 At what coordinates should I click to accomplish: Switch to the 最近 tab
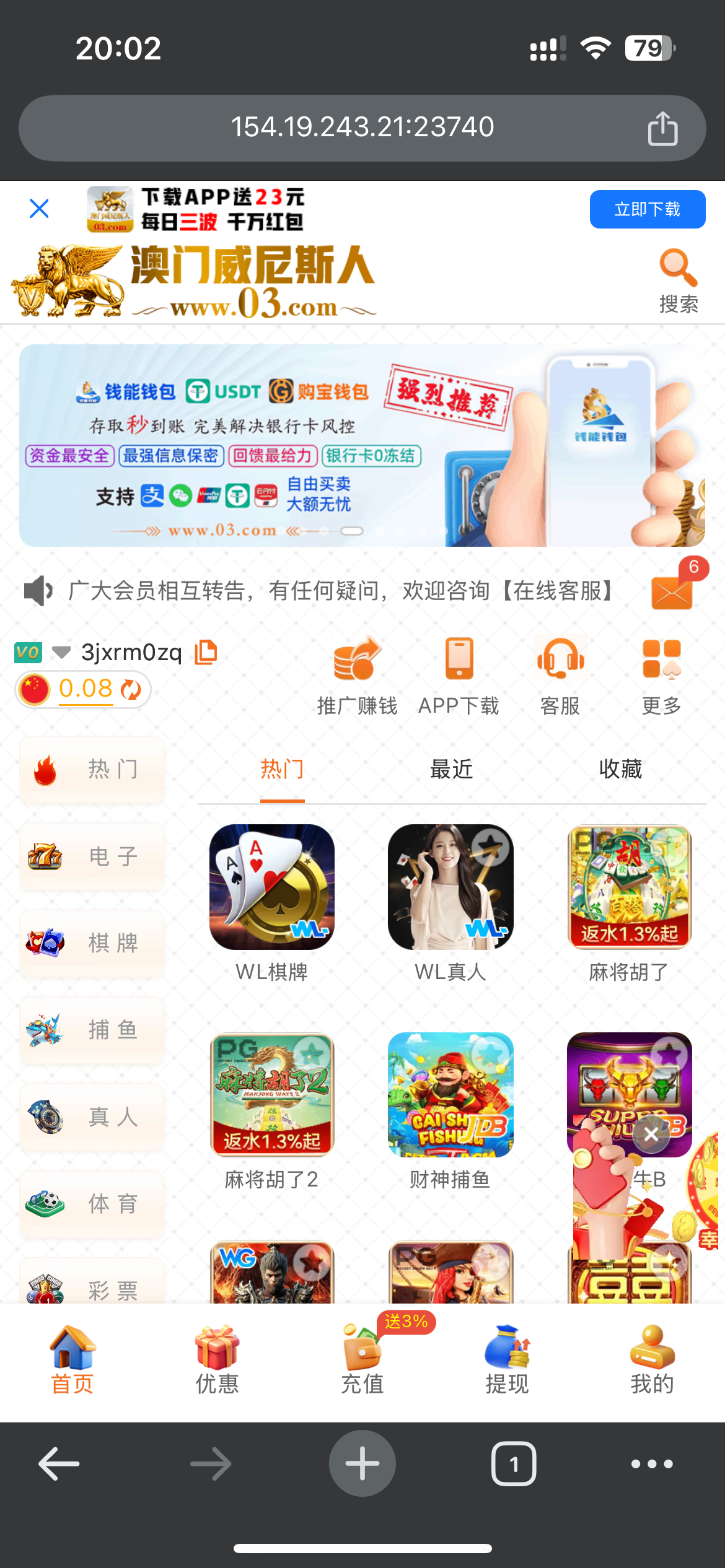point(452,769)
